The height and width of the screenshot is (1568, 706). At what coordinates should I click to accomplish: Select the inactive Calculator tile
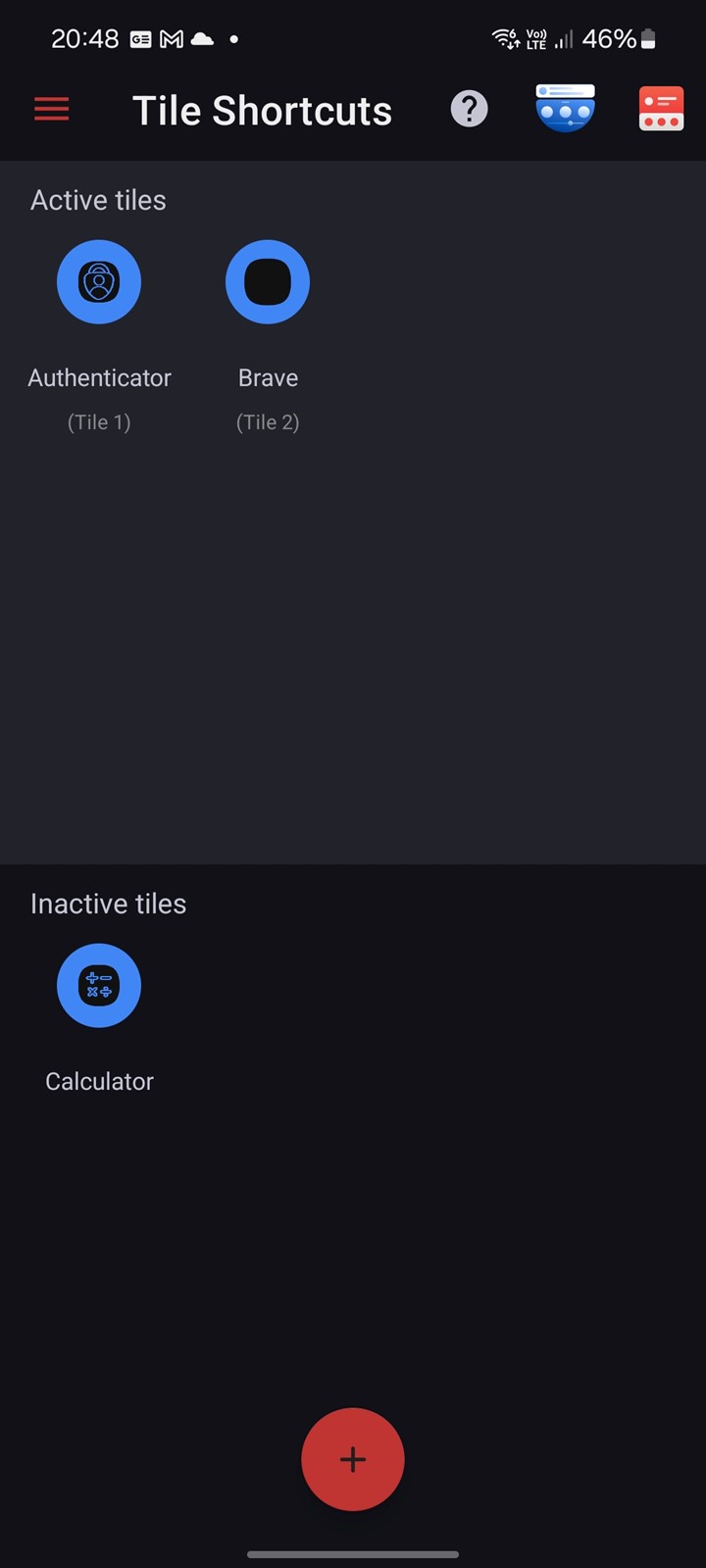(x=99, y=986)
